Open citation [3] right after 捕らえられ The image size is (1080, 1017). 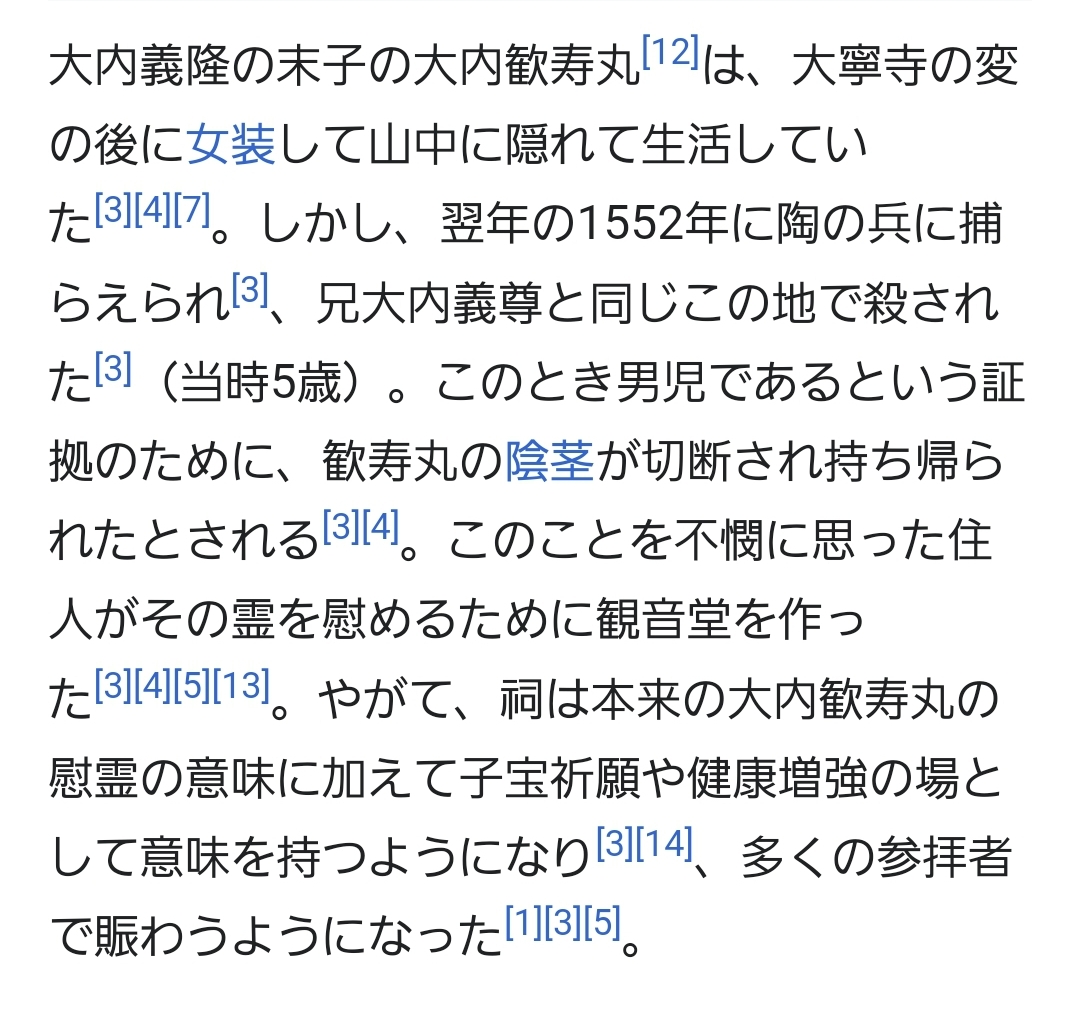tap(249, 291)
